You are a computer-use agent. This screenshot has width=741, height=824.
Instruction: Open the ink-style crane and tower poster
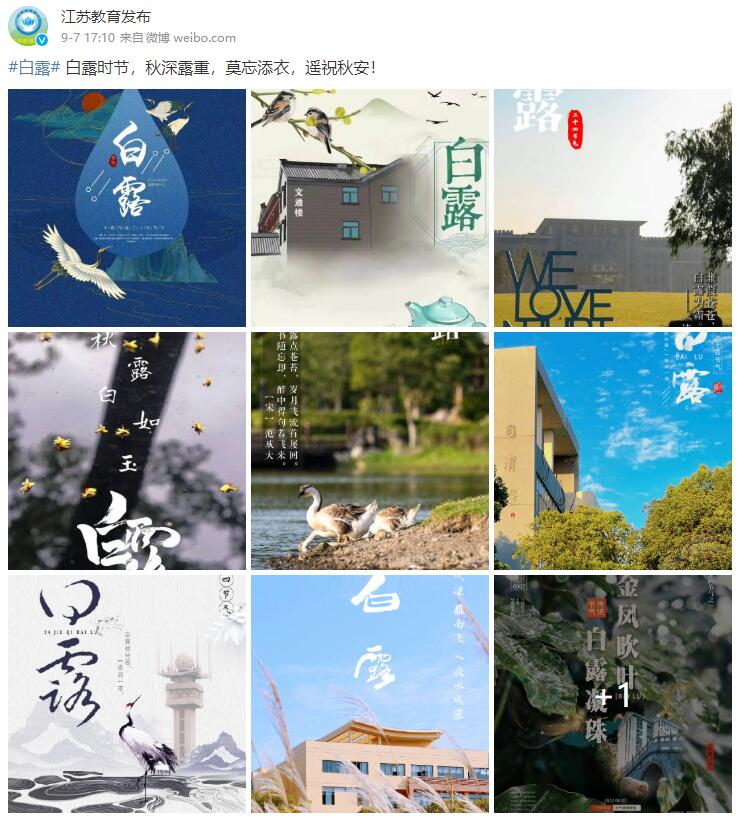pos(127,693)
